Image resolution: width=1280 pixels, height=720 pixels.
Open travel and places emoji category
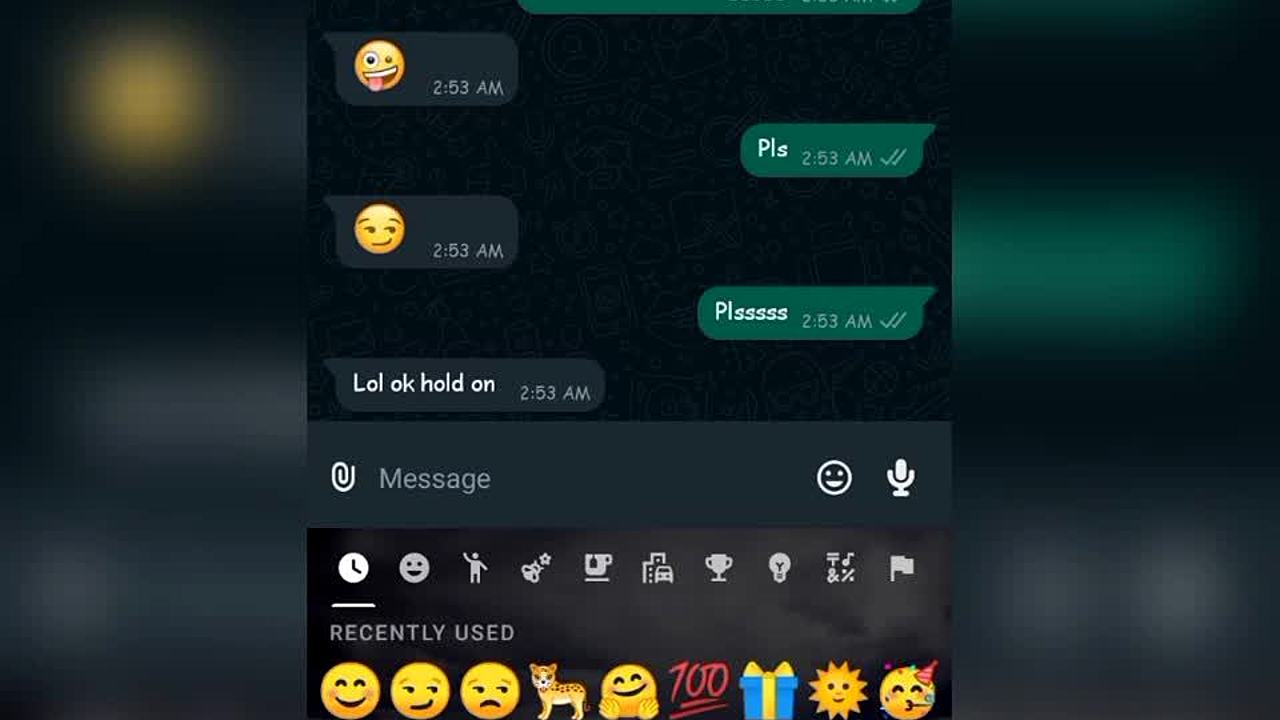click(657, 569)
